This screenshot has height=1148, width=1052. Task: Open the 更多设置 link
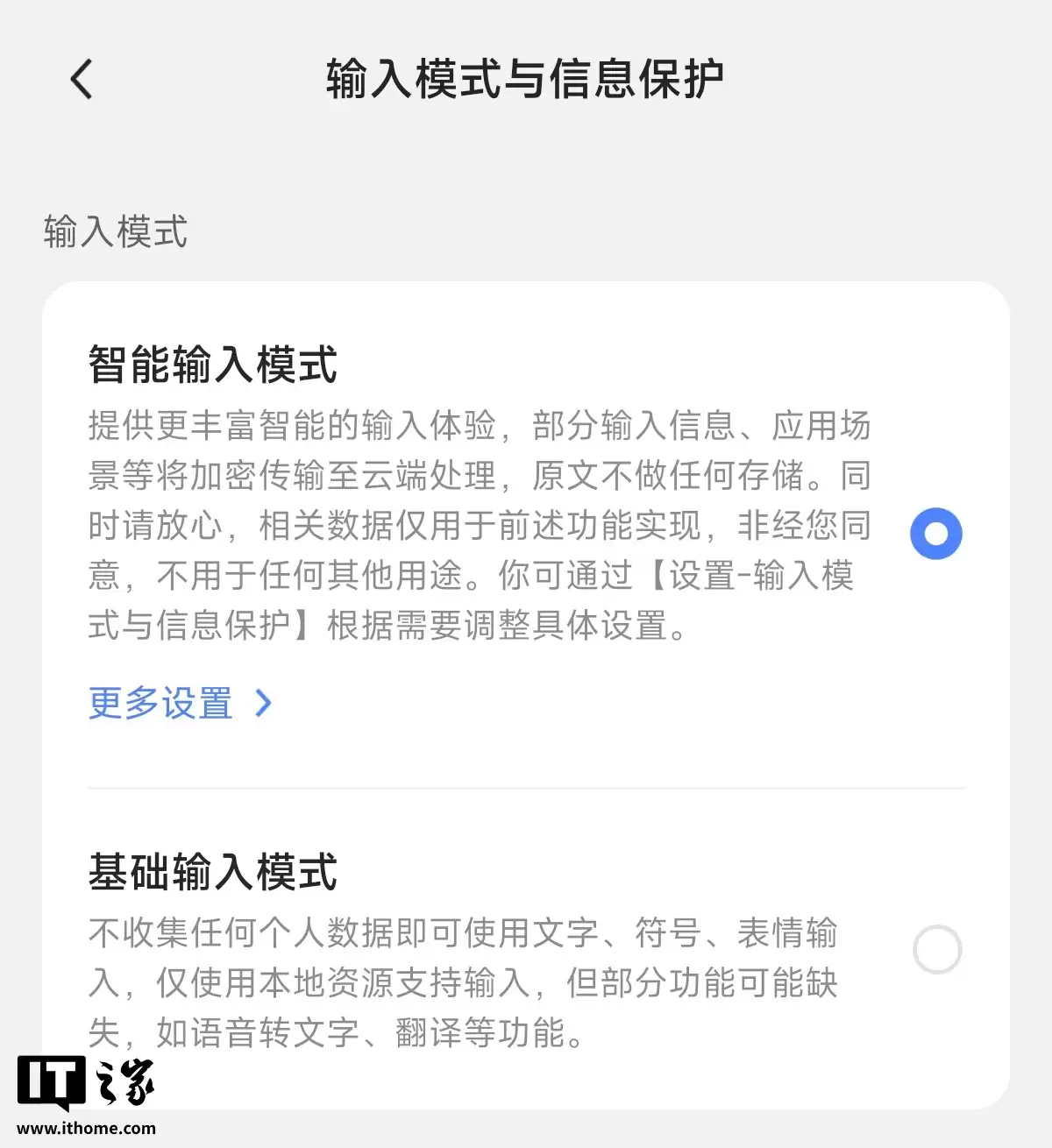click(x=160, y=703)
